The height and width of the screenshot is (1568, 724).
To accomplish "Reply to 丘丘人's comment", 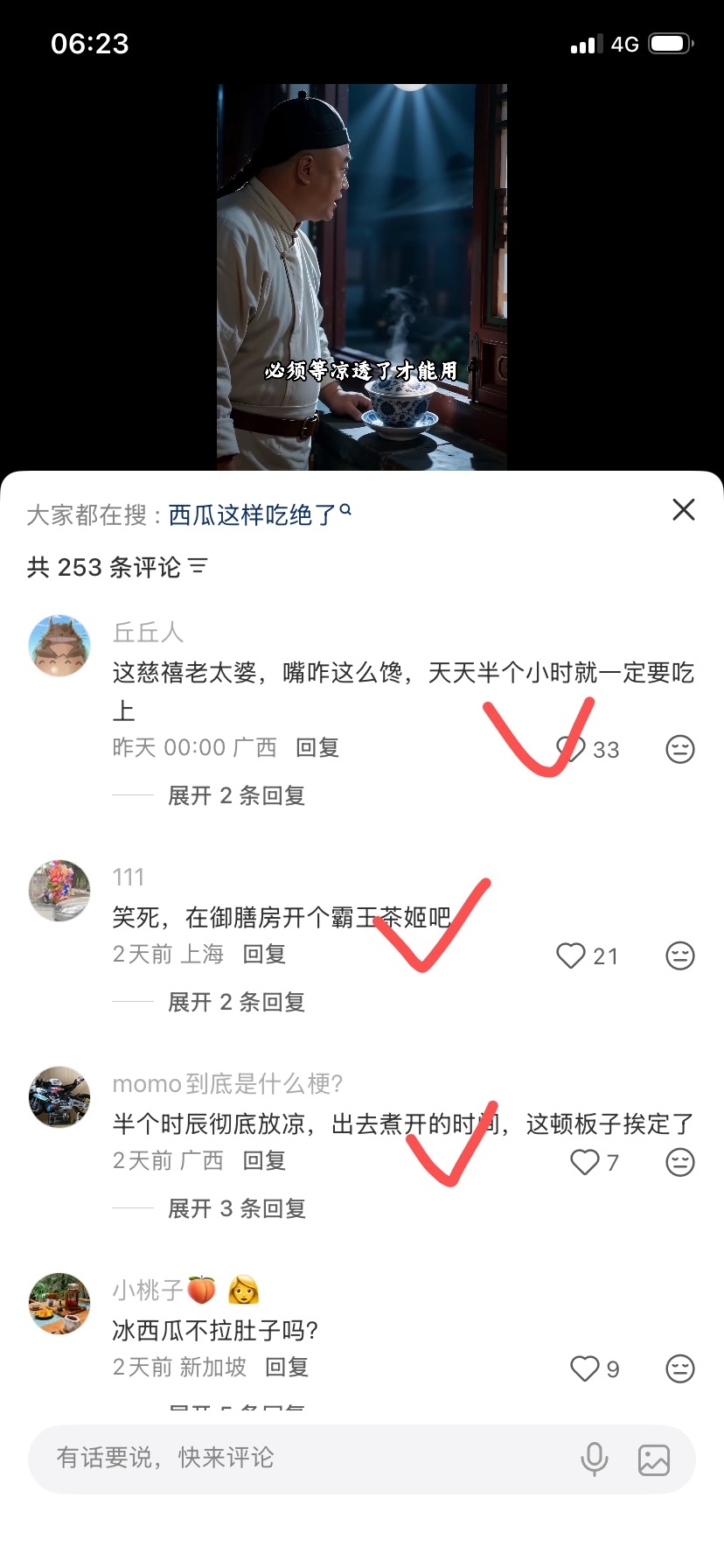I will click(x=317, y=747).
